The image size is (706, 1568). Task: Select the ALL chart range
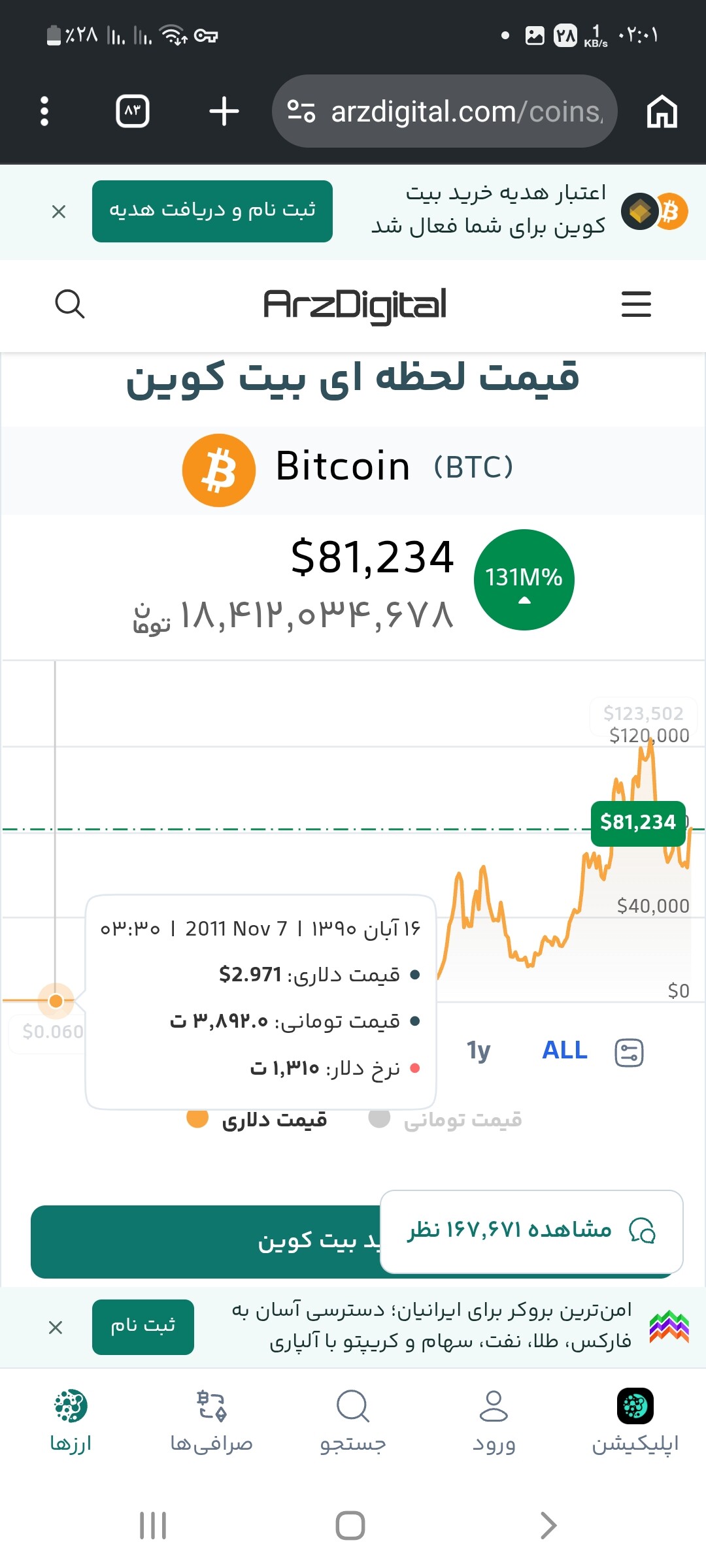click(x=565, y=1051)
